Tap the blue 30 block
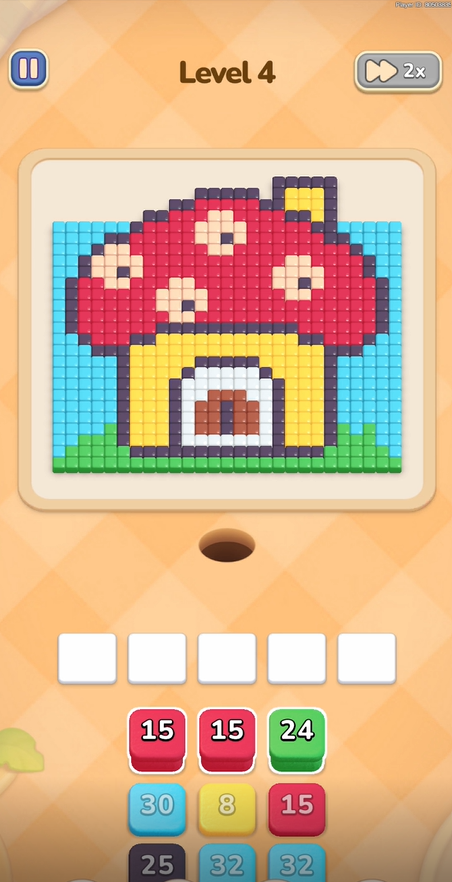This screenshot has width=452, height=882. point(157,809)
